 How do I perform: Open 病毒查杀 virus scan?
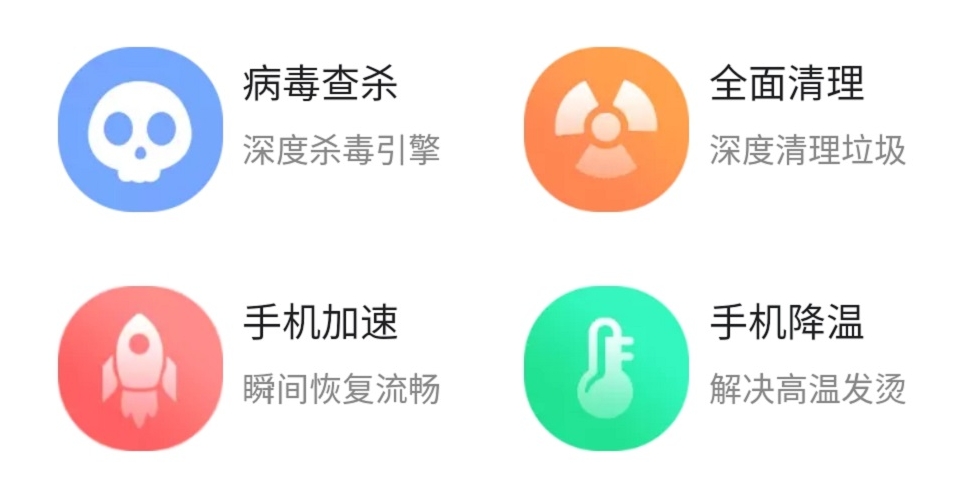[139, 129]
